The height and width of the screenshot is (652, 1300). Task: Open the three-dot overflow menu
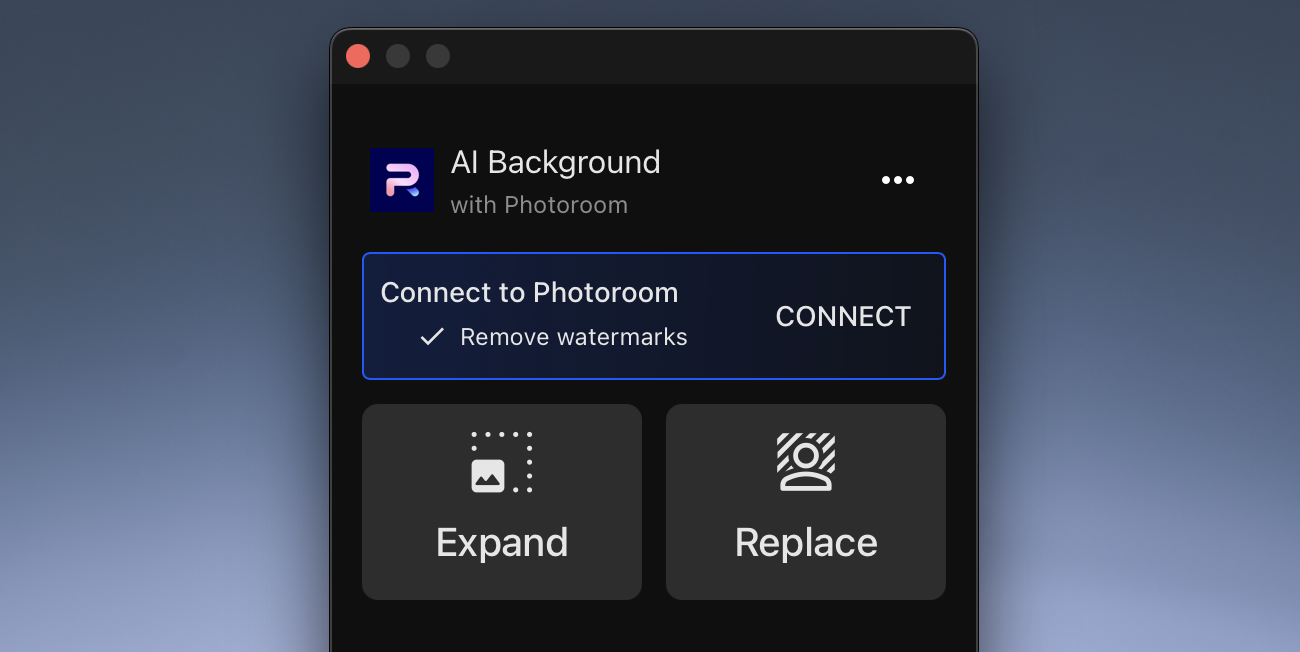pos(897,180)
